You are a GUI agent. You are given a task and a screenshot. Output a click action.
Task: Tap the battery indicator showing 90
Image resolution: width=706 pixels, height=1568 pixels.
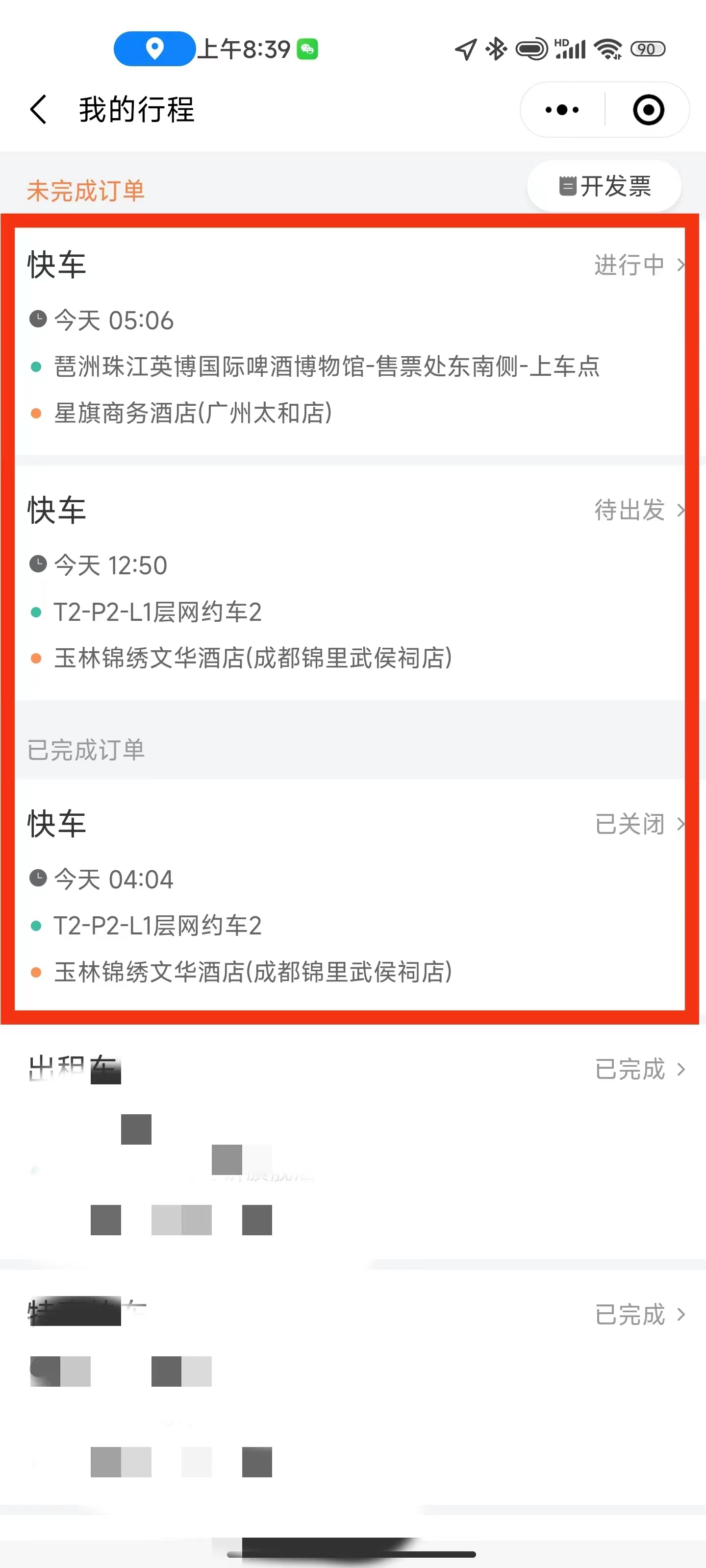point(648,49)
